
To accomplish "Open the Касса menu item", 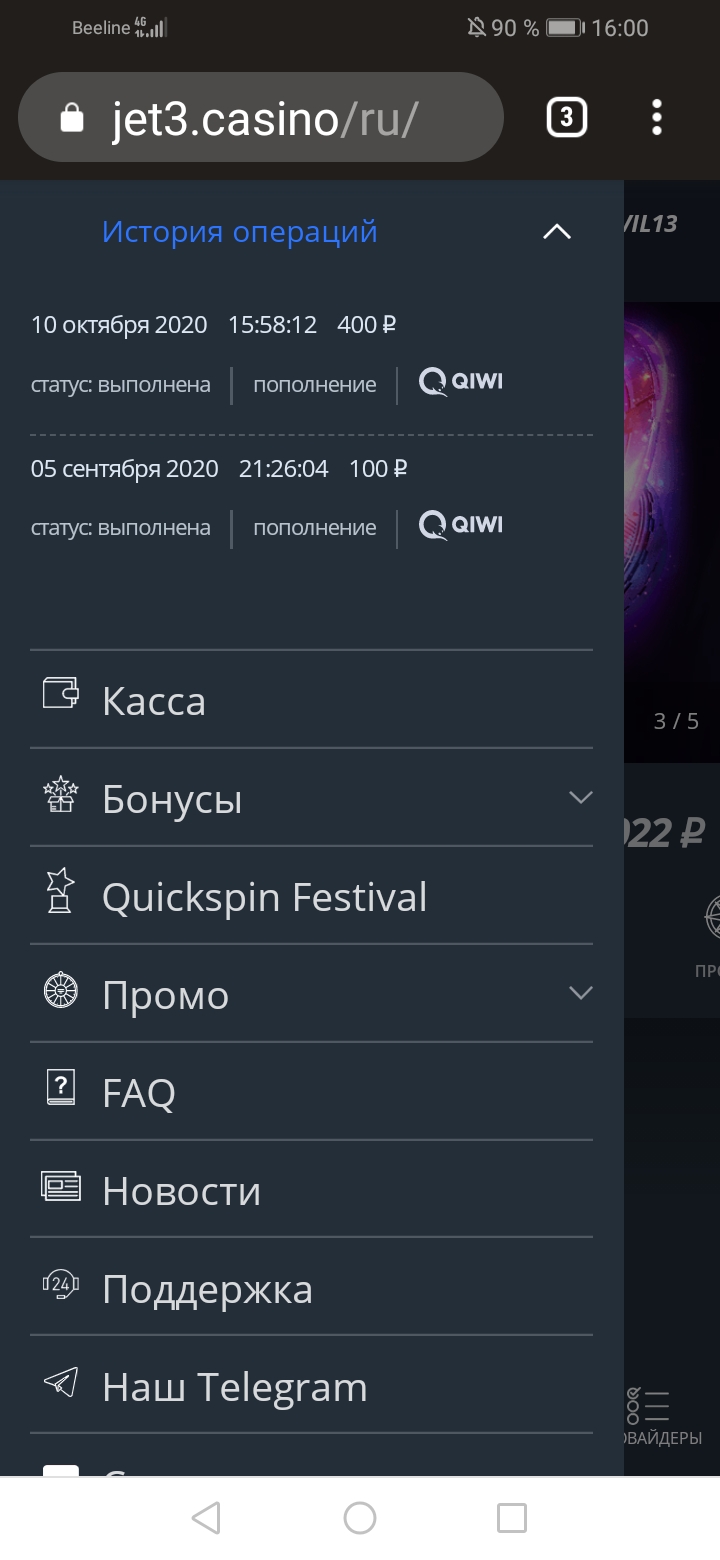I will click(154, 700).
